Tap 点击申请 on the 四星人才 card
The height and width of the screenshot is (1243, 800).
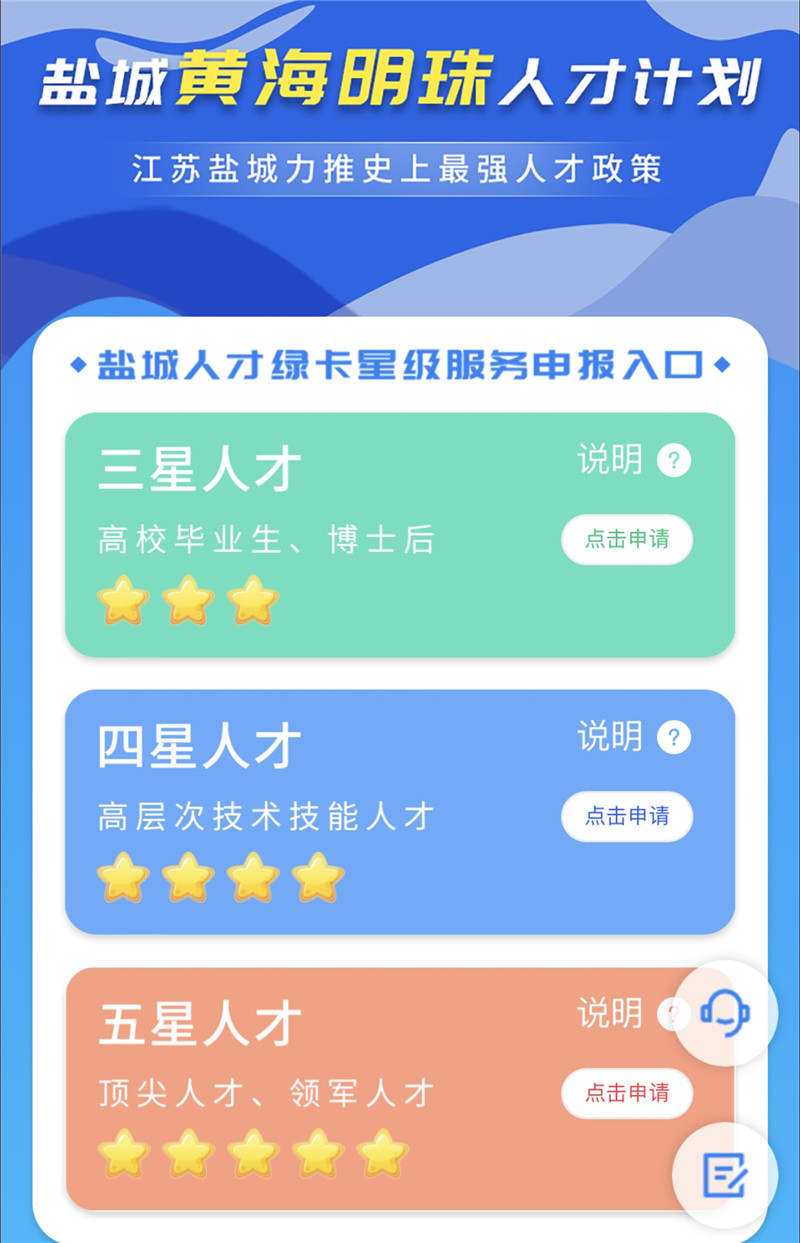tap(627, 816)
